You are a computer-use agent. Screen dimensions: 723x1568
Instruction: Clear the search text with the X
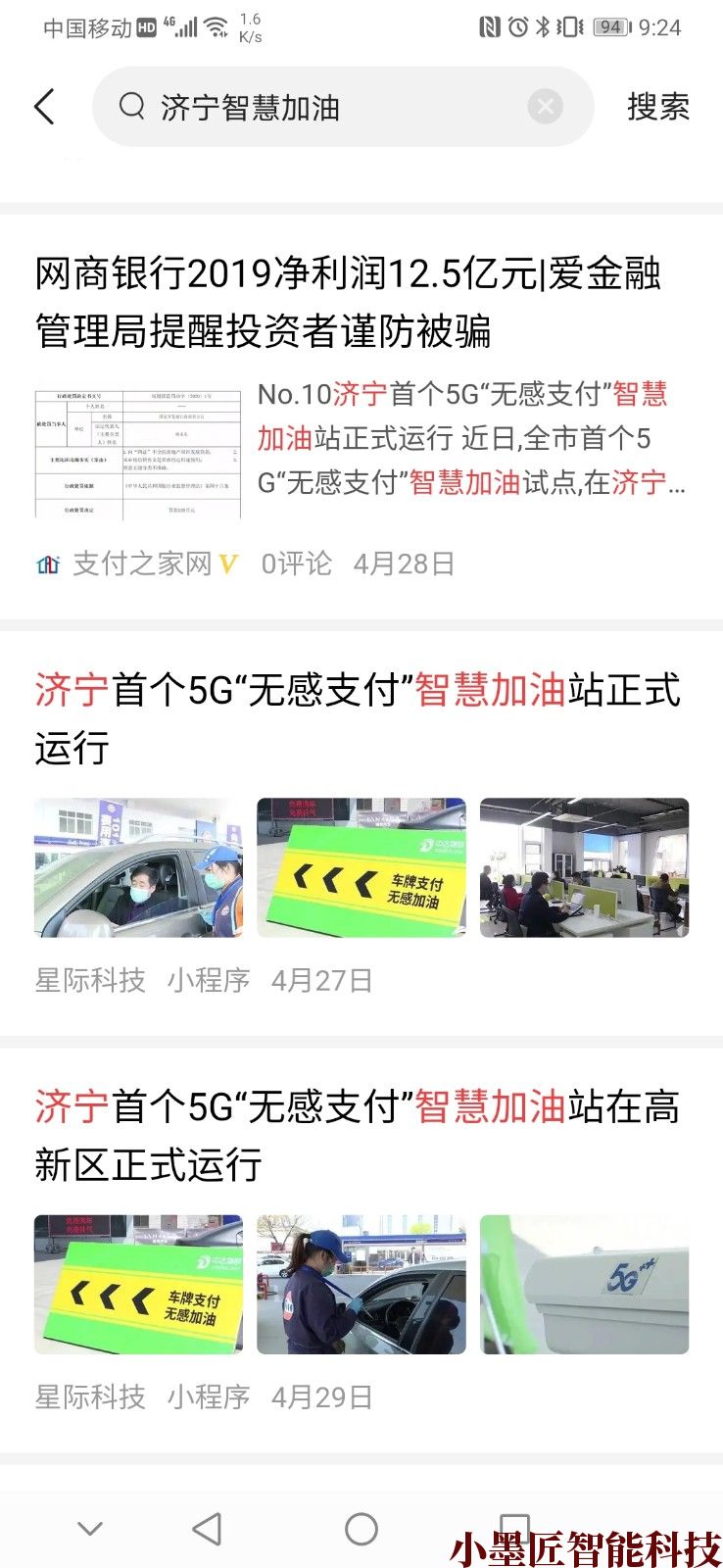[546, 106]
